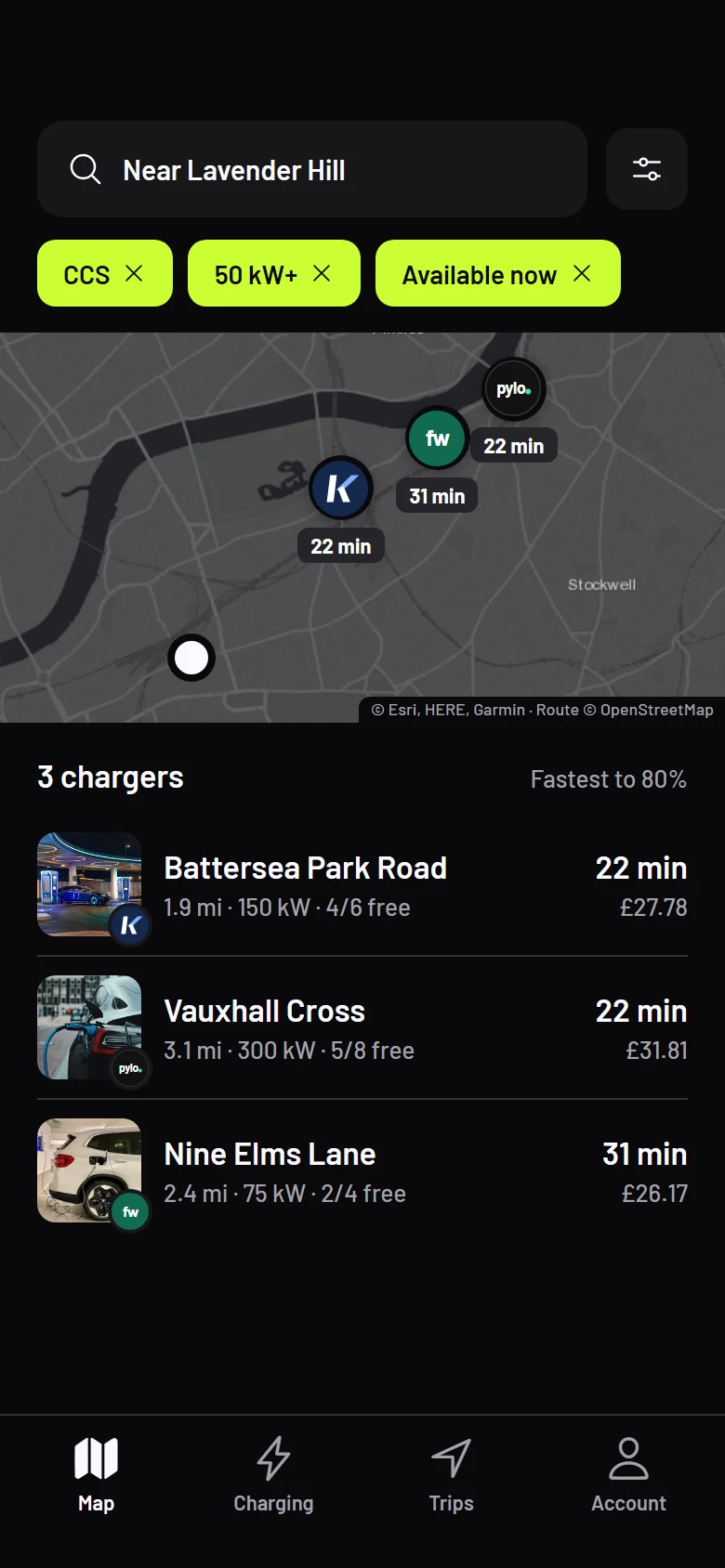Image resolution: width=725 pixels, height=1568 pixels.
Task: Open the Nine Elms Lane charger
Action: pos(362,1170)
